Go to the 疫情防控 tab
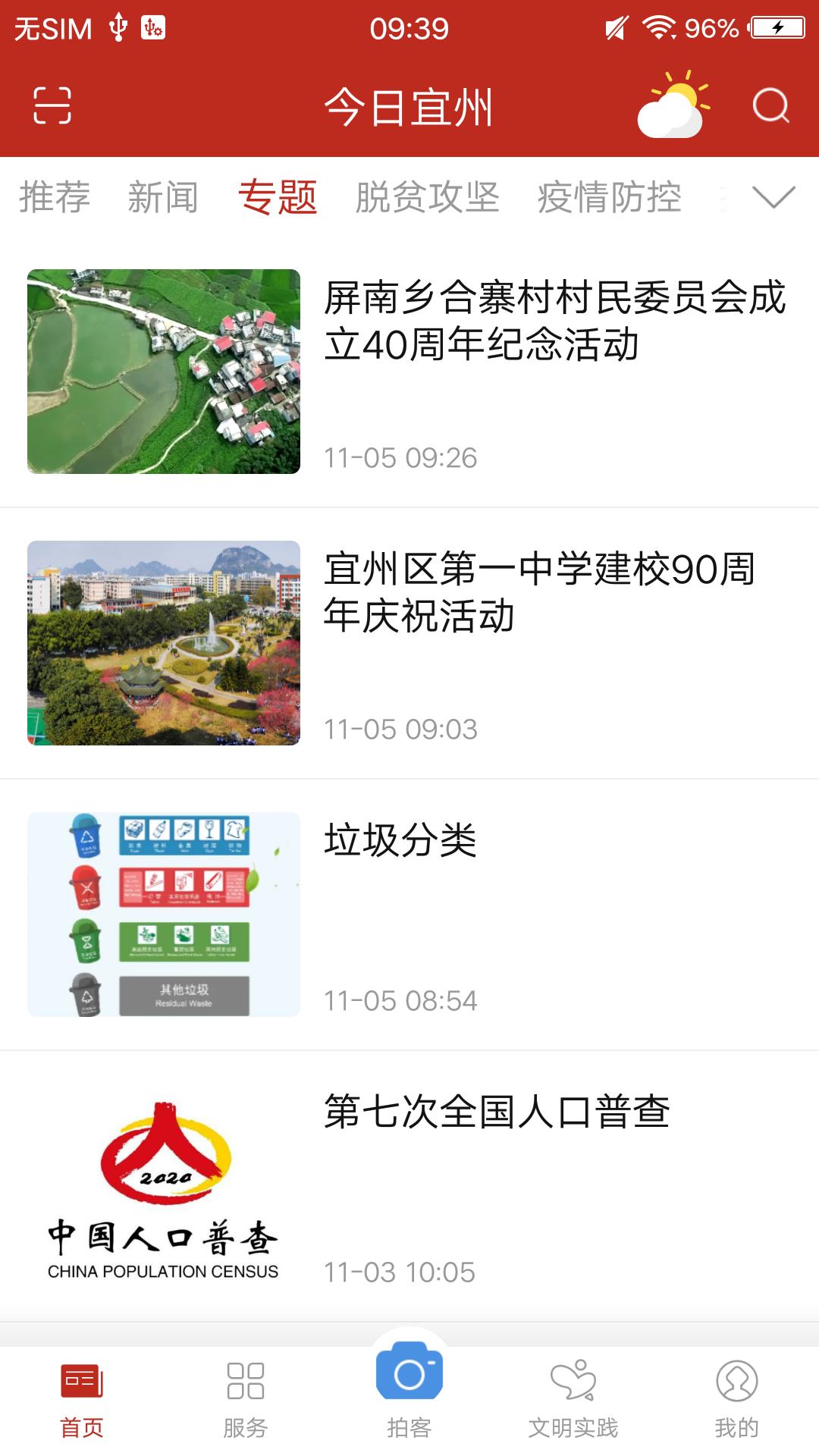 coord(609,198)
